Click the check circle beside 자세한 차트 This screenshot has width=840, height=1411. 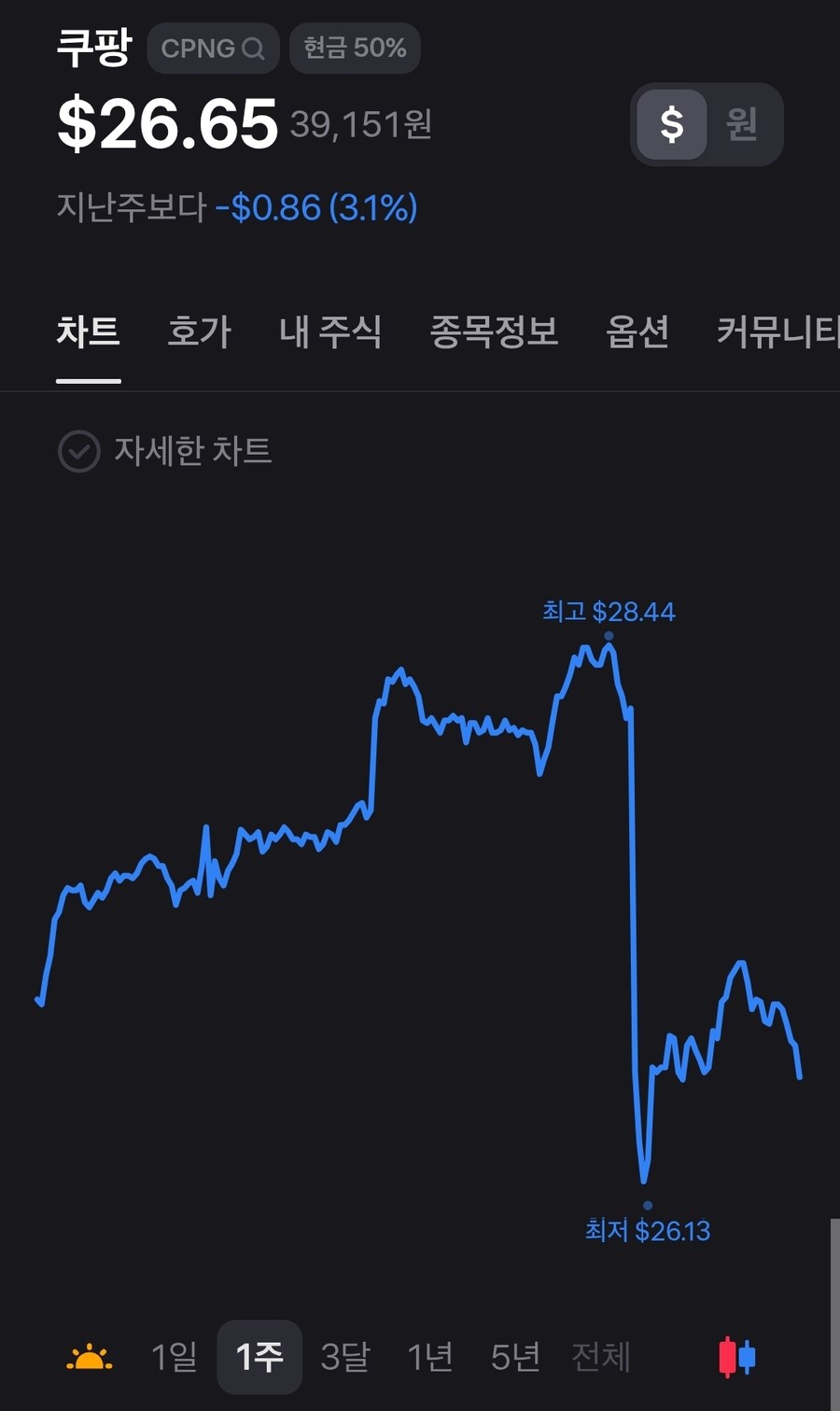[78, 452]
